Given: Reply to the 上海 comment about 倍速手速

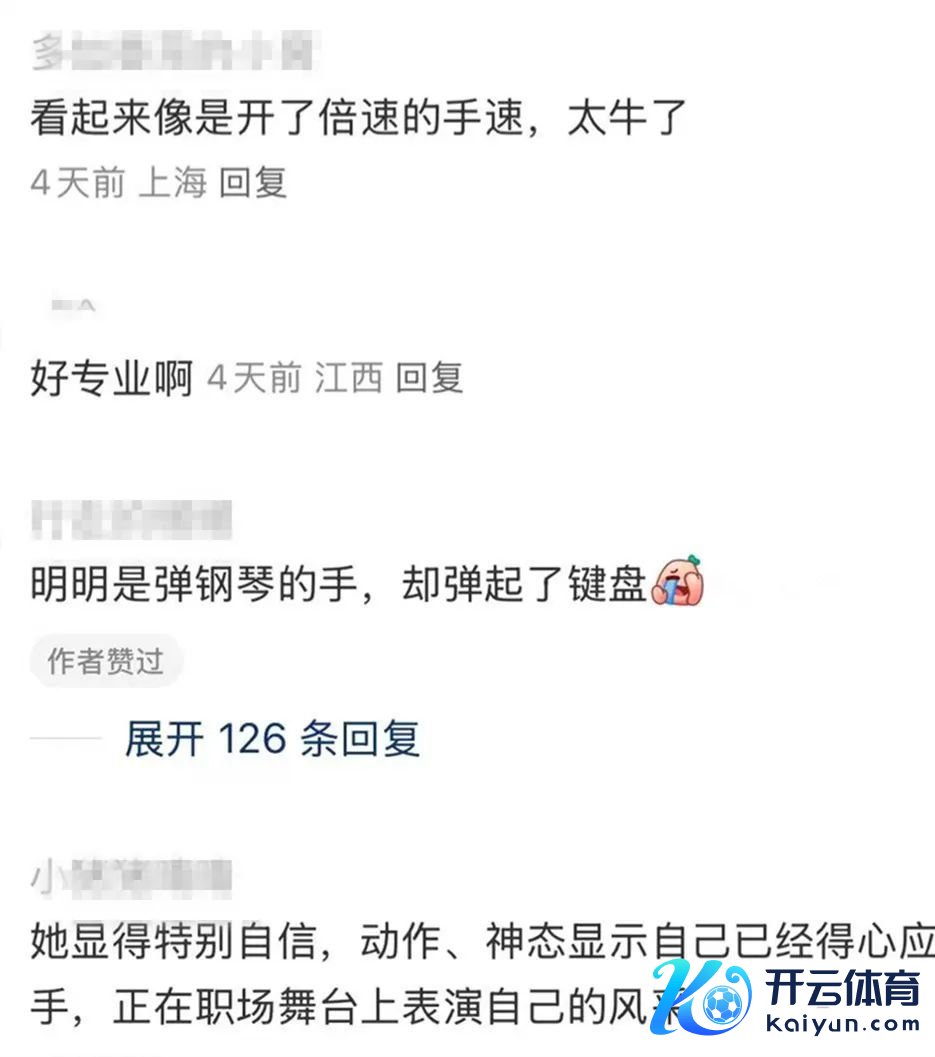Looking at the screenshot, I should (253, 183).
